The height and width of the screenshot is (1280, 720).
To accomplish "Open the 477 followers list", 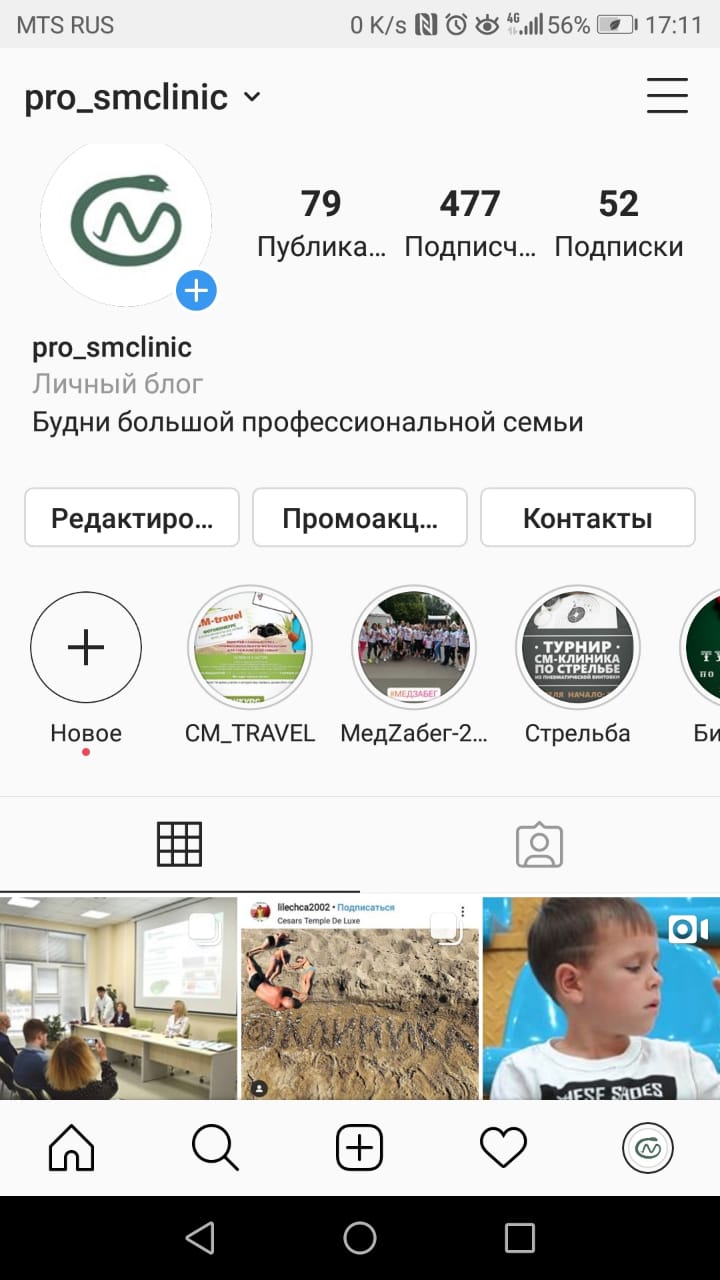I will click(470, 224).
